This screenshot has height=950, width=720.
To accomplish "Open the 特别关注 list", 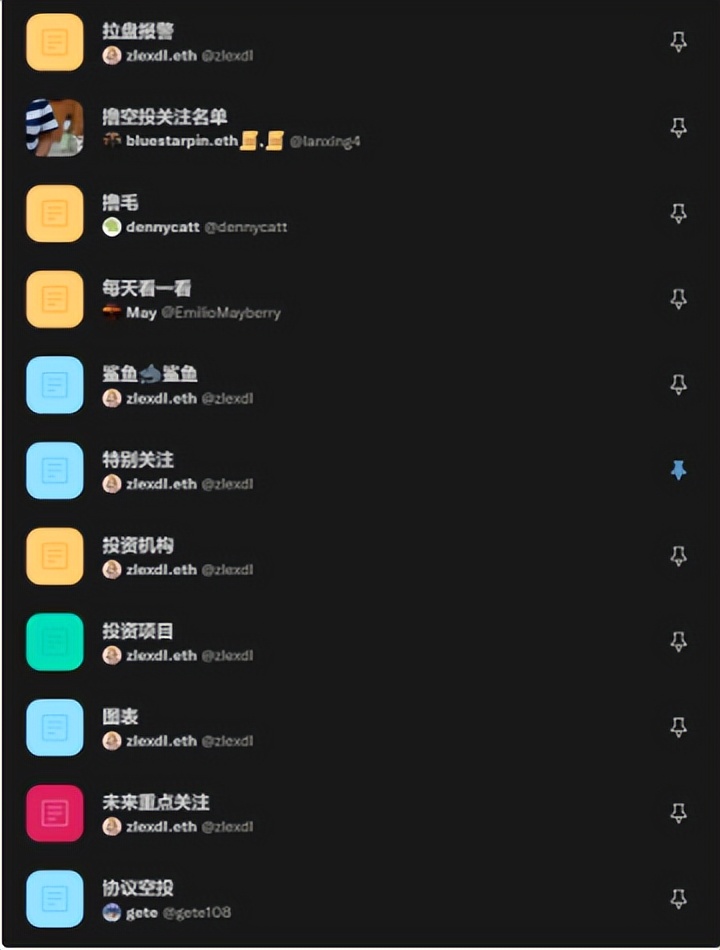I will click(x=138, y=460).
